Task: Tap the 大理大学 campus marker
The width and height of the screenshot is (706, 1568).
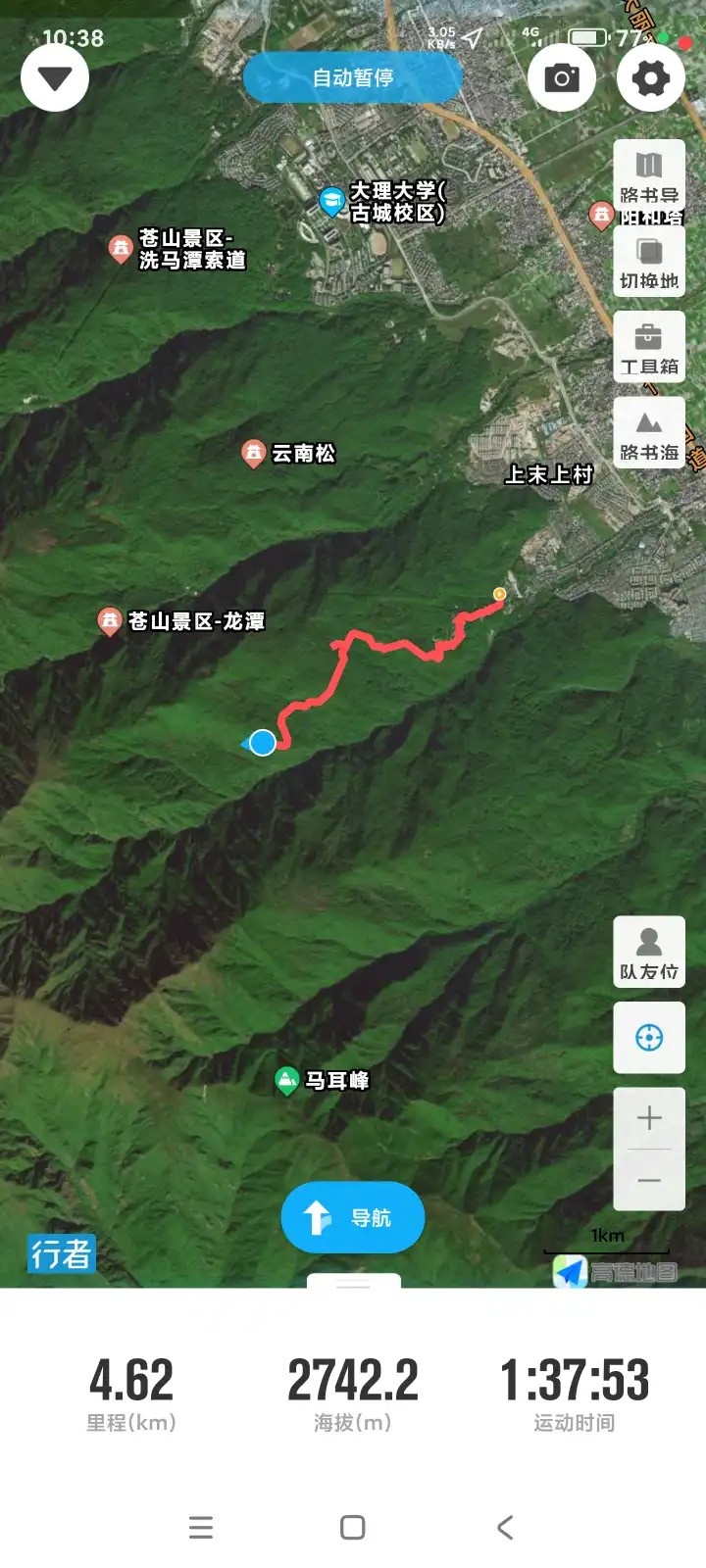Action: [x=332, y=202]
